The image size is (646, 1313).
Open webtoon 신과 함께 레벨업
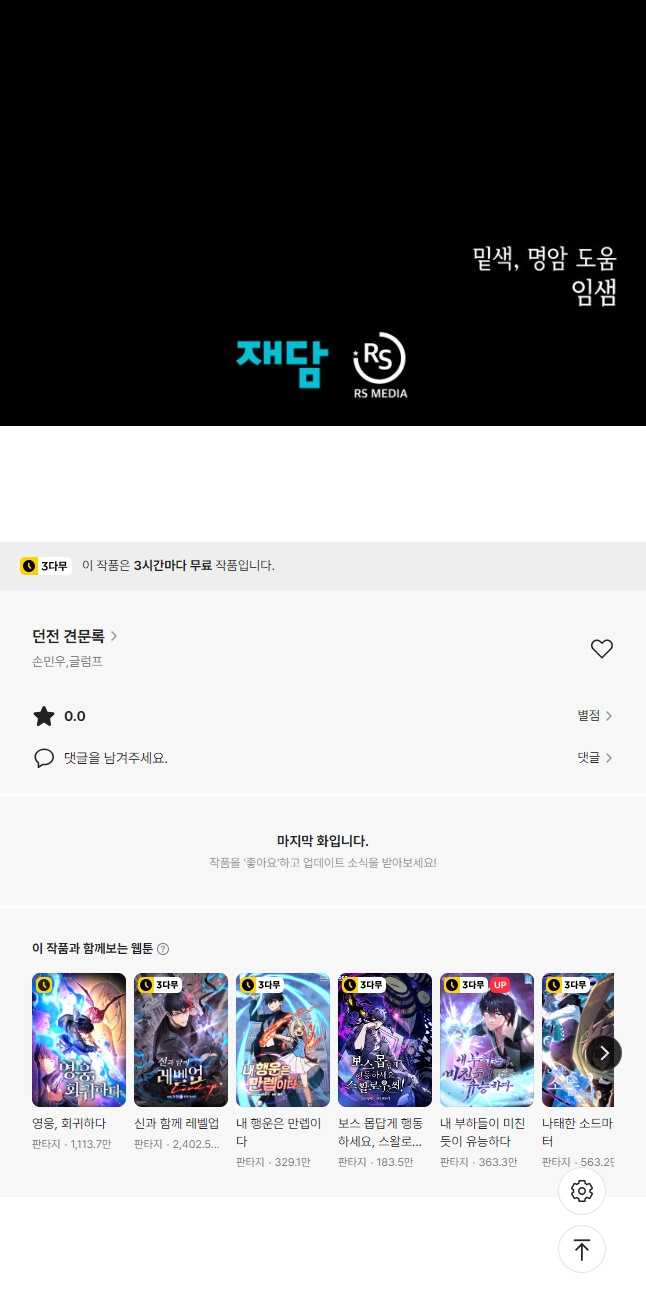point(181,1040)
